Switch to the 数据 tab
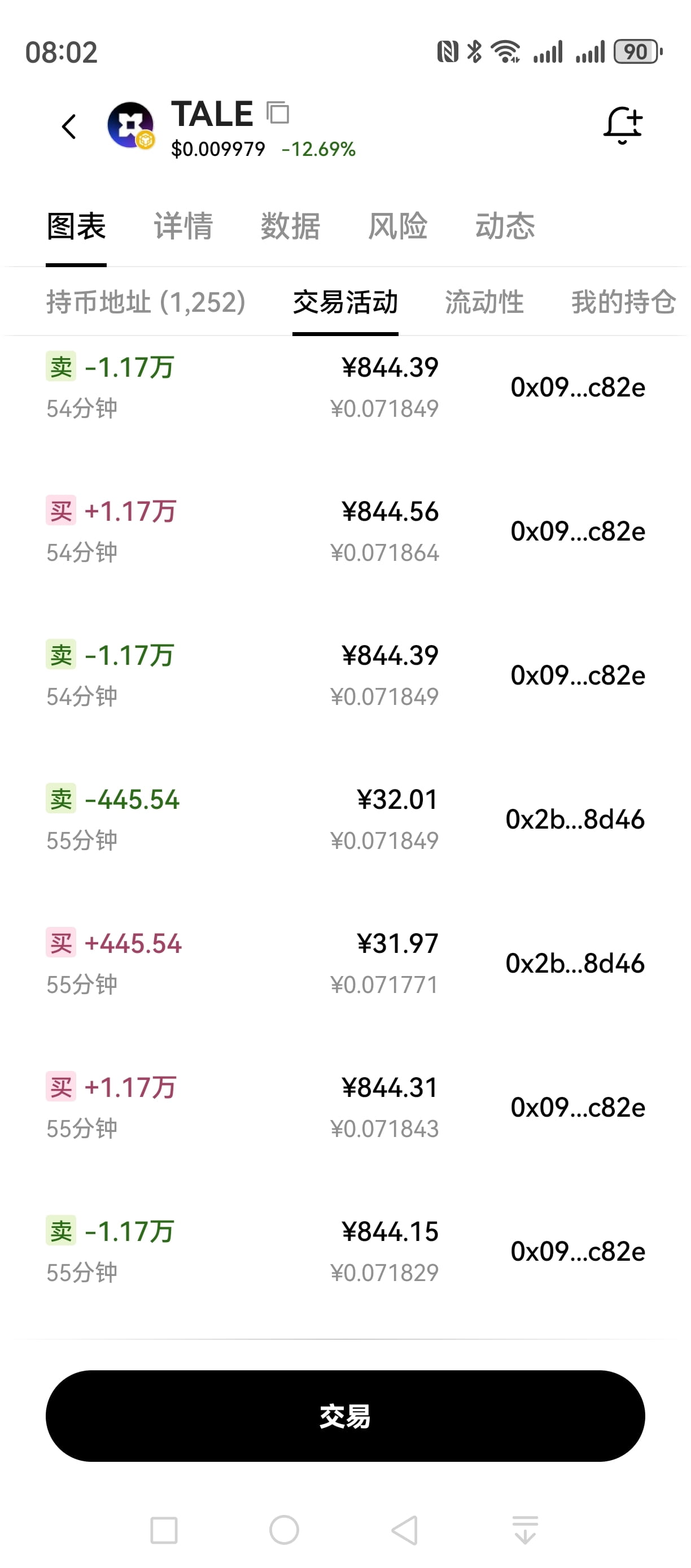Image resolution: width=691 pixels, height=1568 pixels. coord(290,226)
